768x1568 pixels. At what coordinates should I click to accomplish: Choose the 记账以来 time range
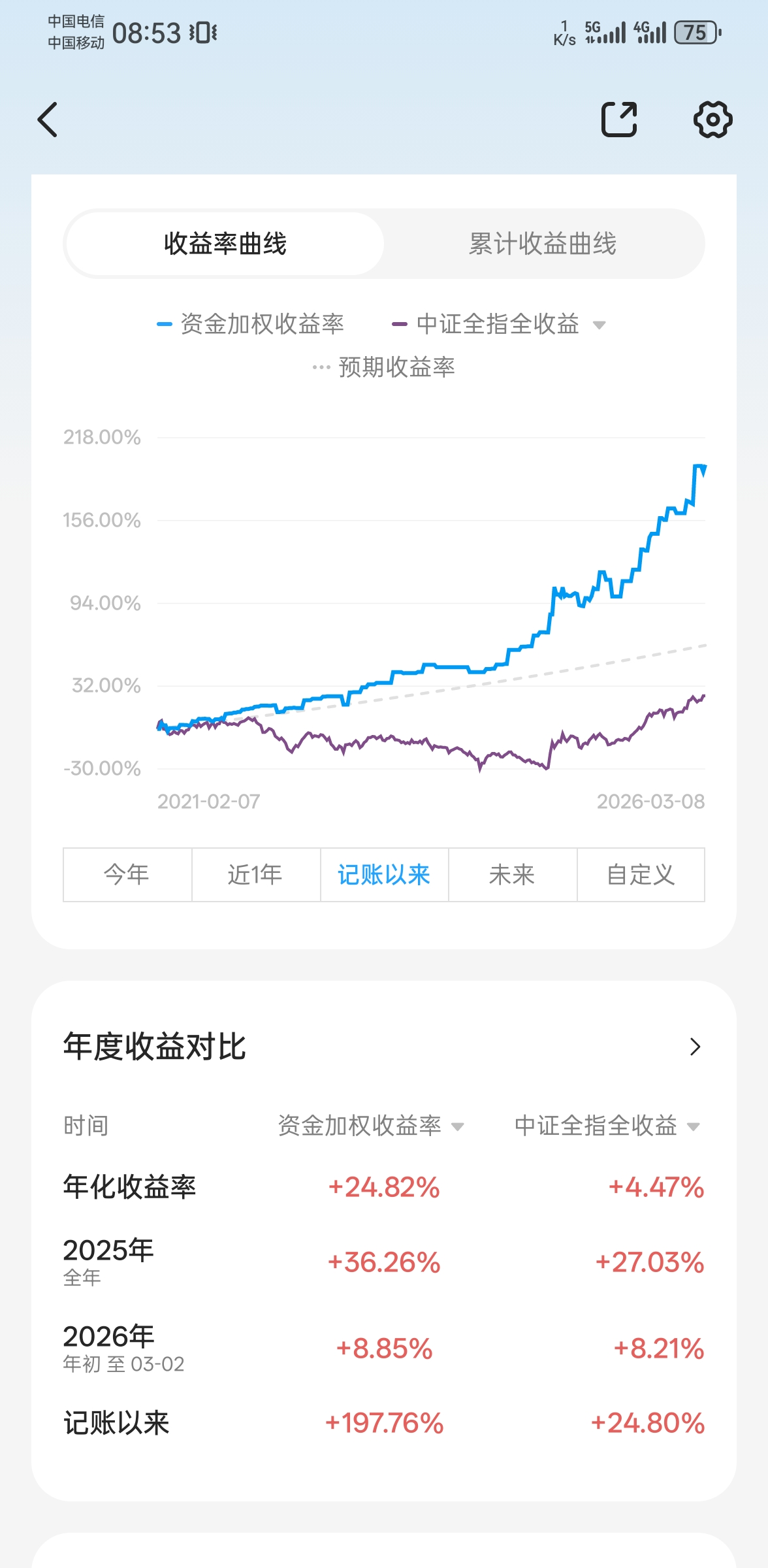(384, 875)
